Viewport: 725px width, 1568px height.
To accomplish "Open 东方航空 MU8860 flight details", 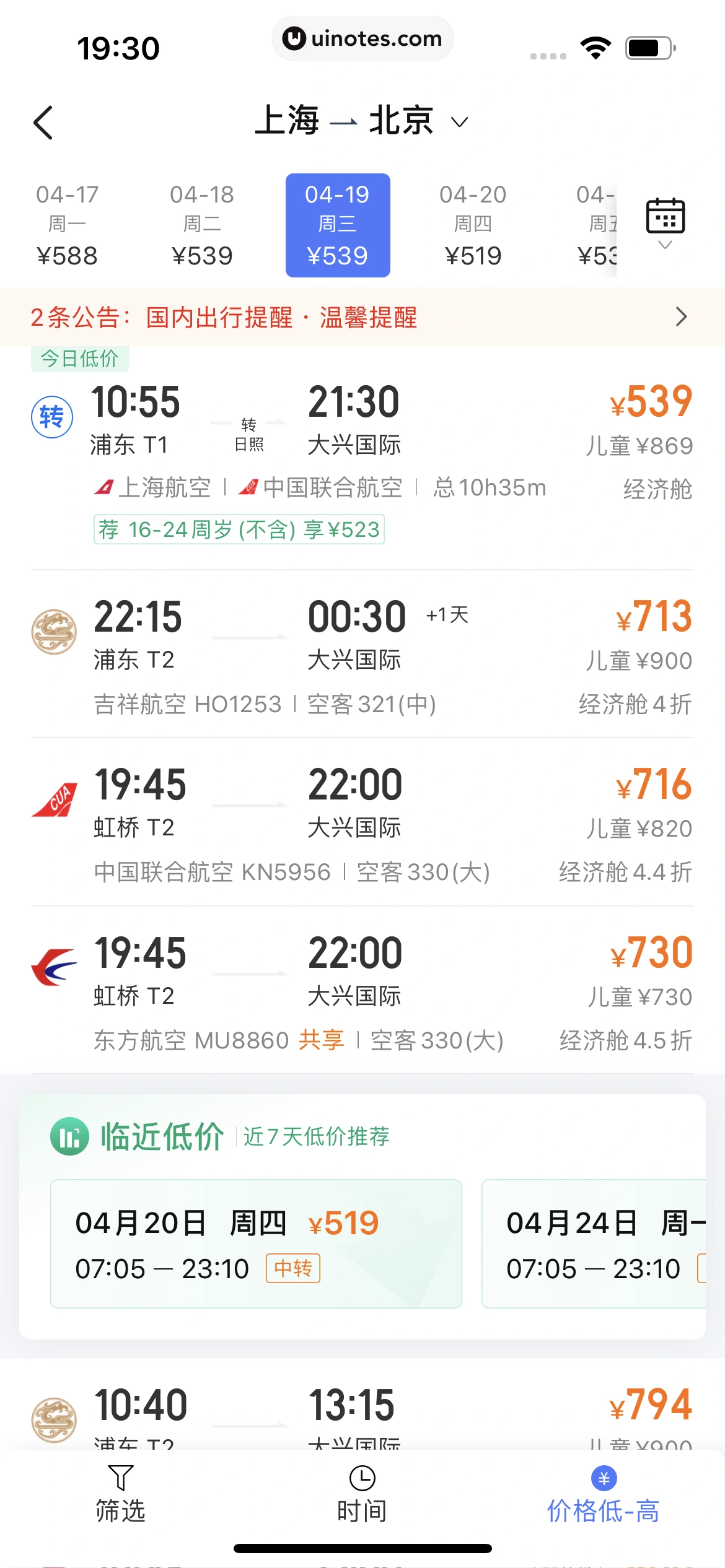I will pyautogui.click(x=362, y=992).
